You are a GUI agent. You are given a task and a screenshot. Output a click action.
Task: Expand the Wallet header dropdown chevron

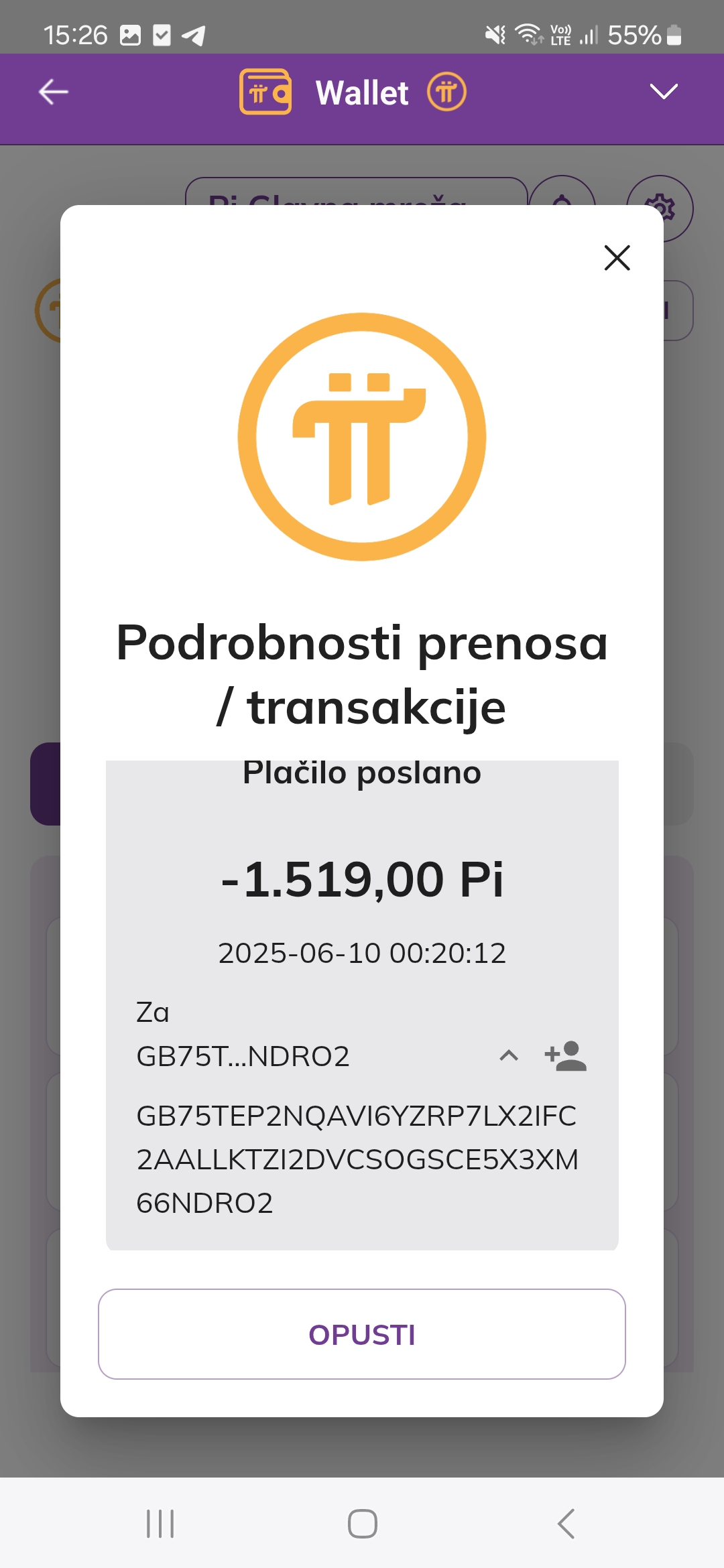(664, 91)
